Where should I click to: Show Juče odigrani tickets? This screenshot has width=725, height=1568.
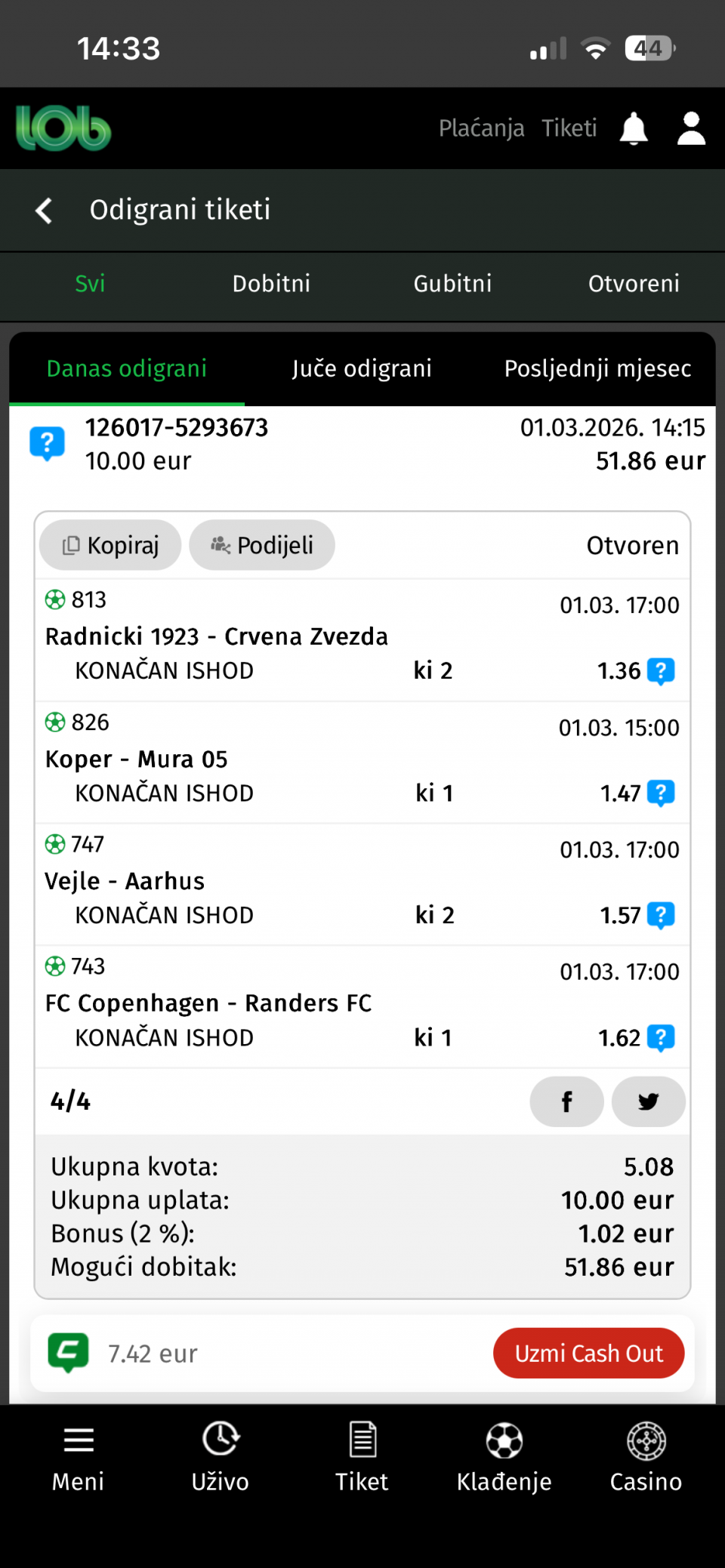[x=362, y=368]
